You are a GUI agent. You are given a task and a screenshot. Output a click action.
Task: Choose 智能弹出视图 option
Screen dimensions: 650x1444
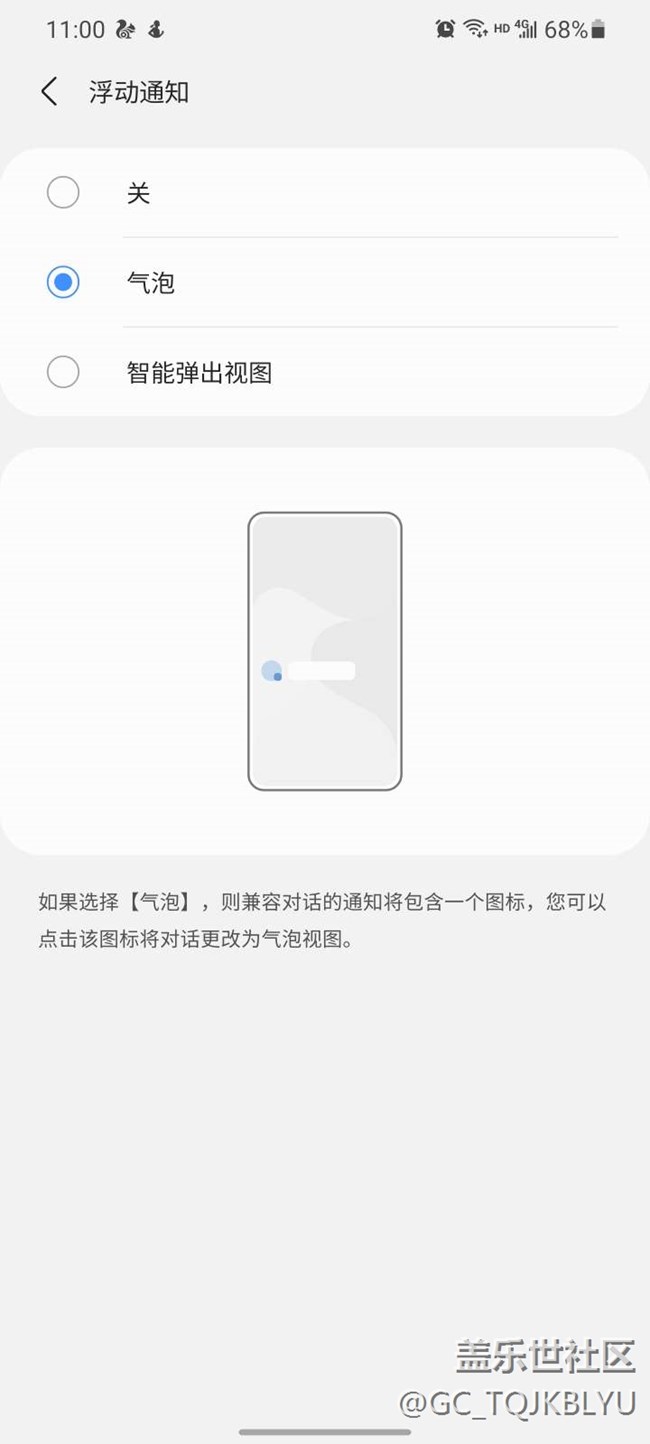click(x=63, y=373)
